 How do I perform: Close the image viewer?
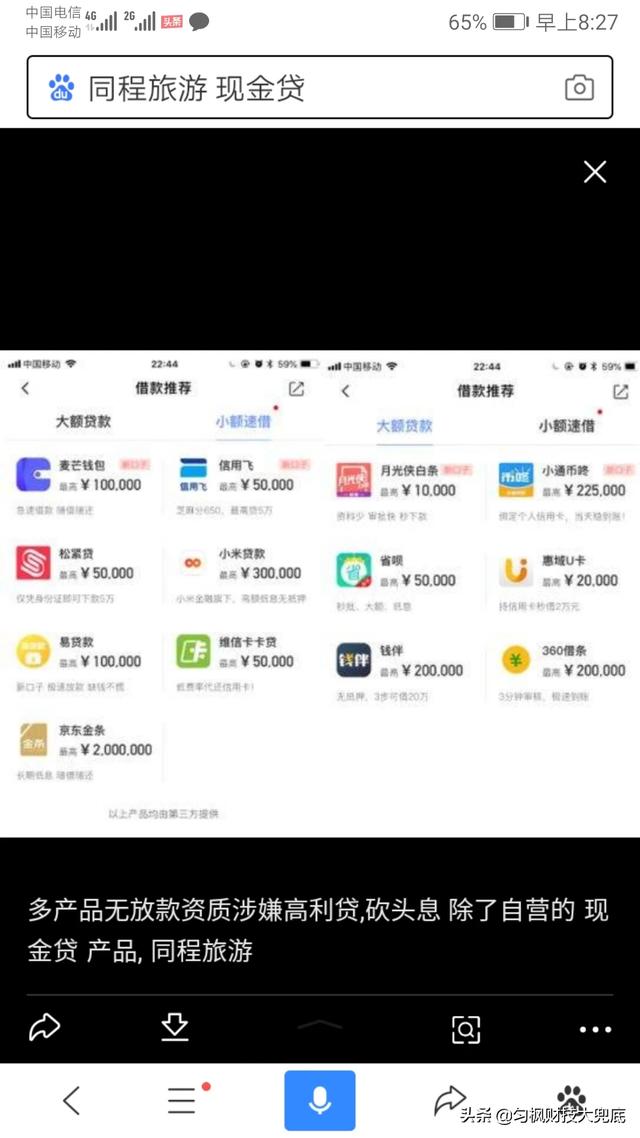click(x=595, y=172)
